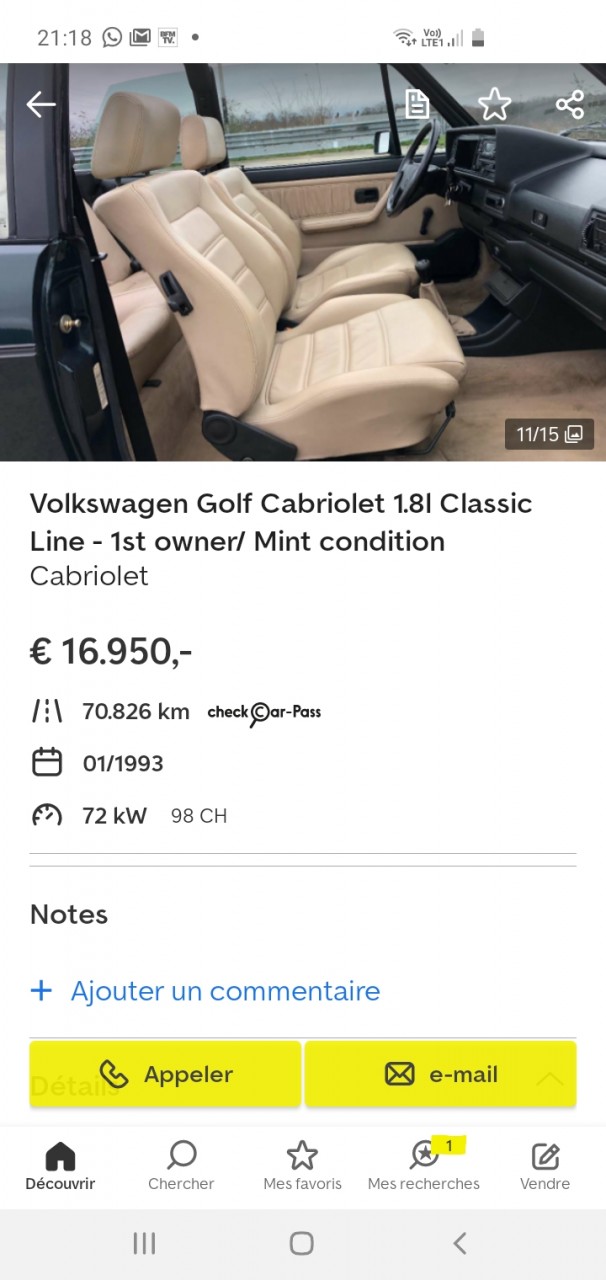Open the Mes recherches tab

click(x=424, y=1167)
